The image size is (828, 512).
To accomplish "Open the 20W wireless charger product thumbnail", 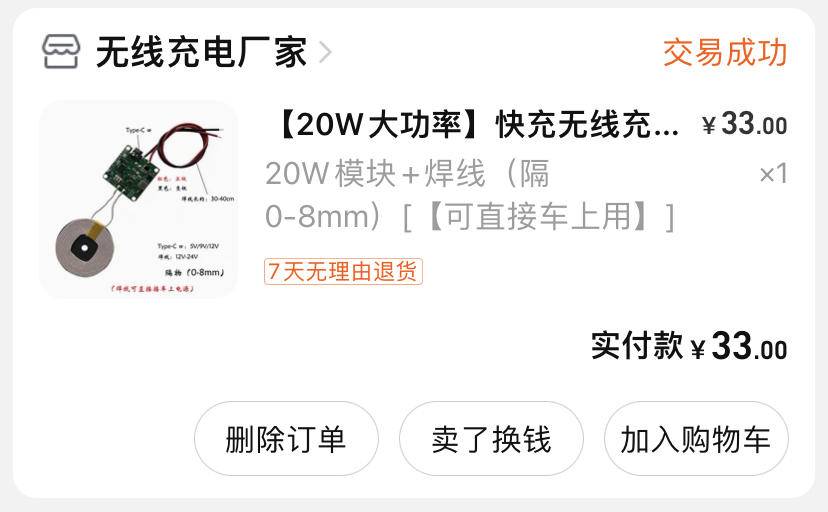I will (x=138, y=200).
